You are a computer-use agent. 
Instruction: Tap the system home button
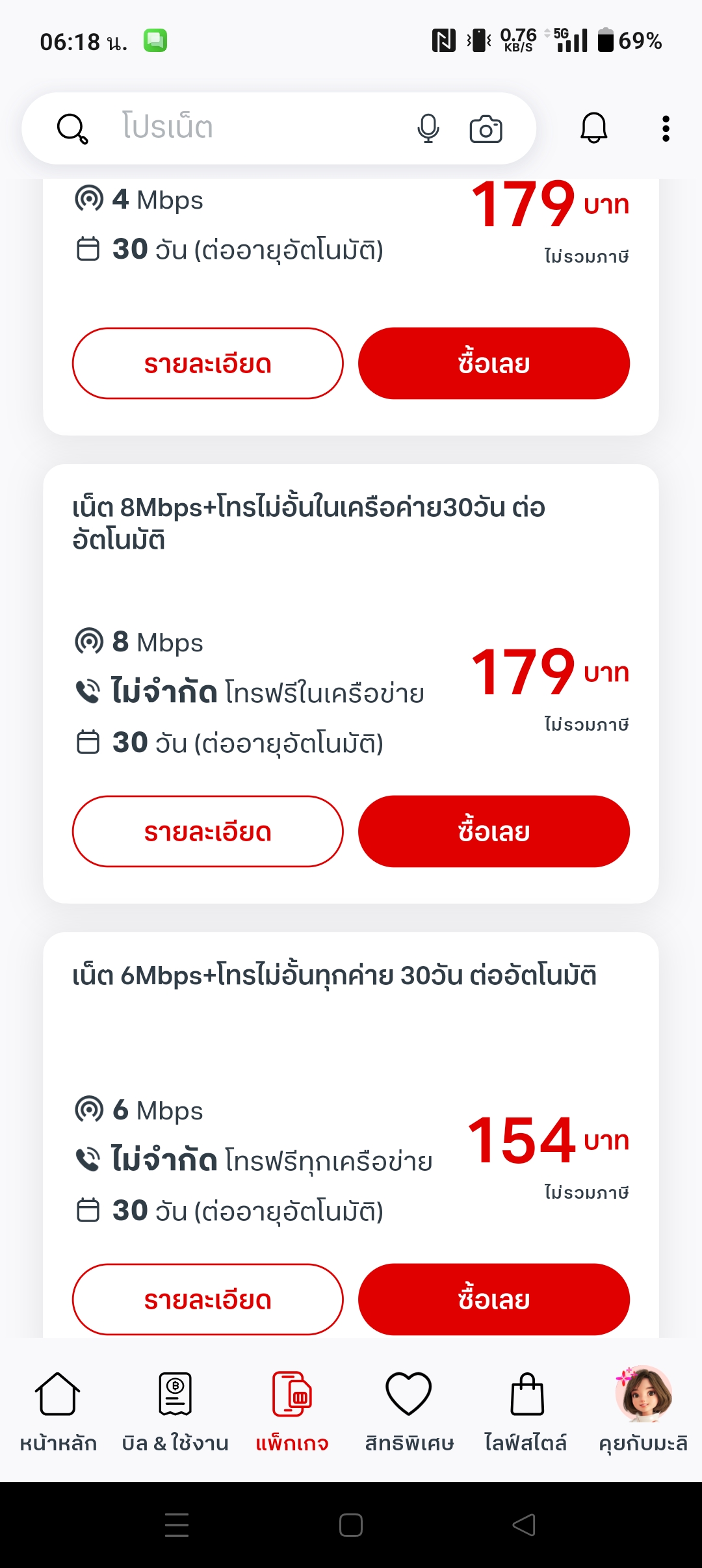[351, 1524]
